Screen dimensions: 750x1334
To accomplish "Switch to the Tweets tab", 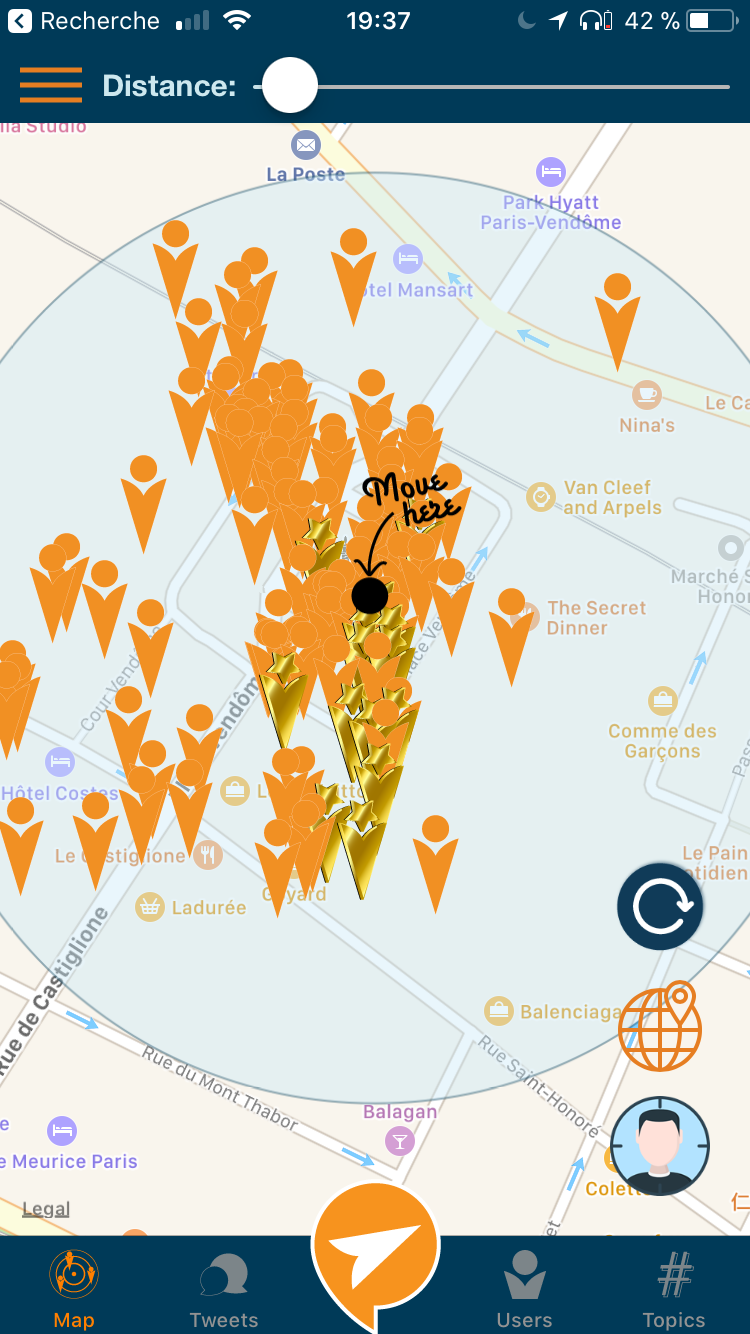I will [224, 1291].
